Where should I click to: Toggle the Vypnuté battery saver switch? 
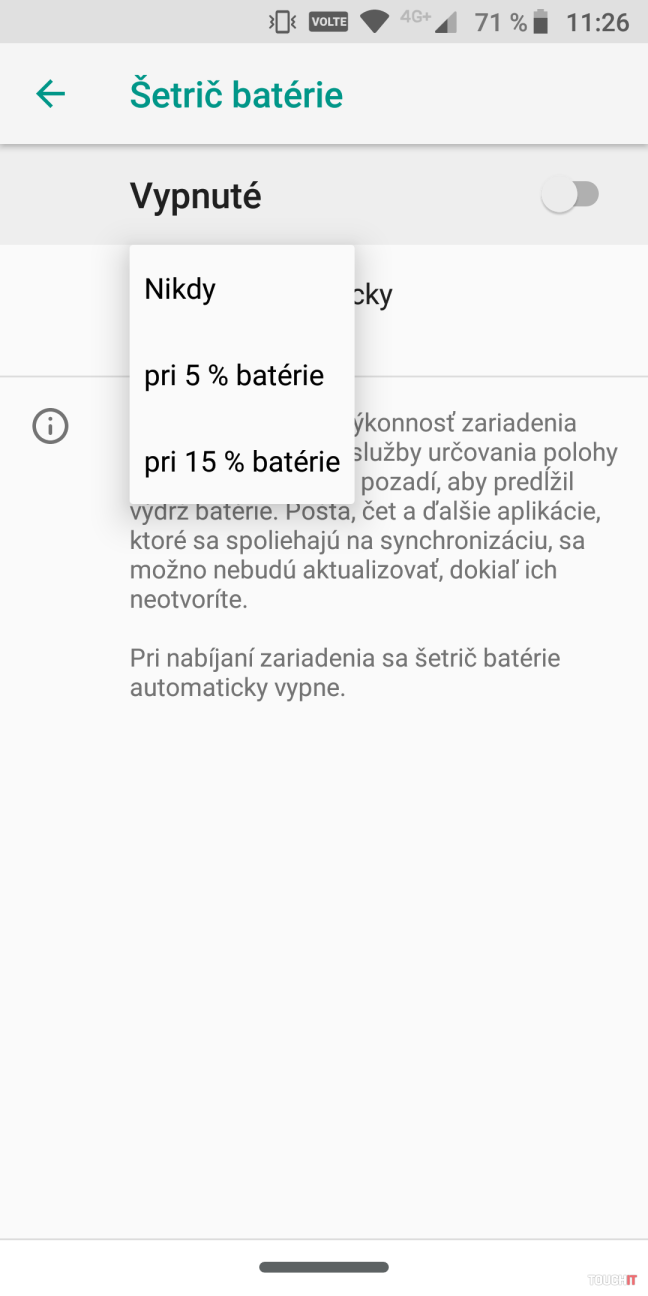570,195
